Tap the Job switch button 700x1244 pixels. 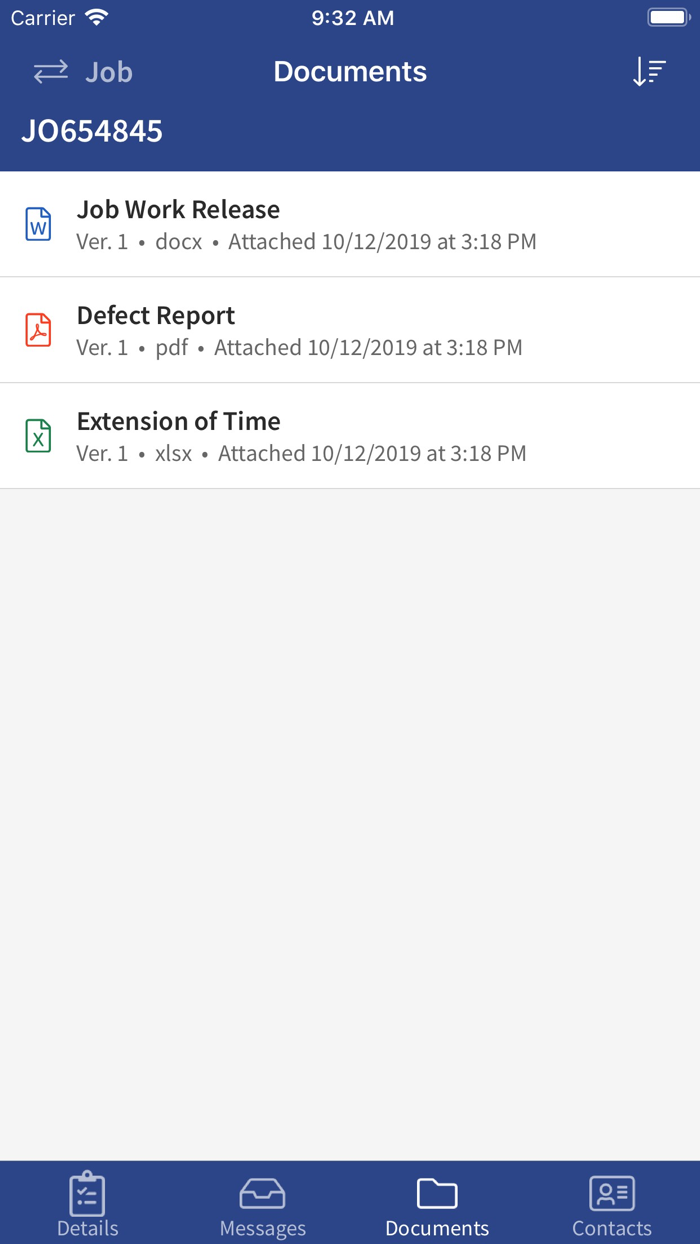pyautogui.click(x=82, y=72)
